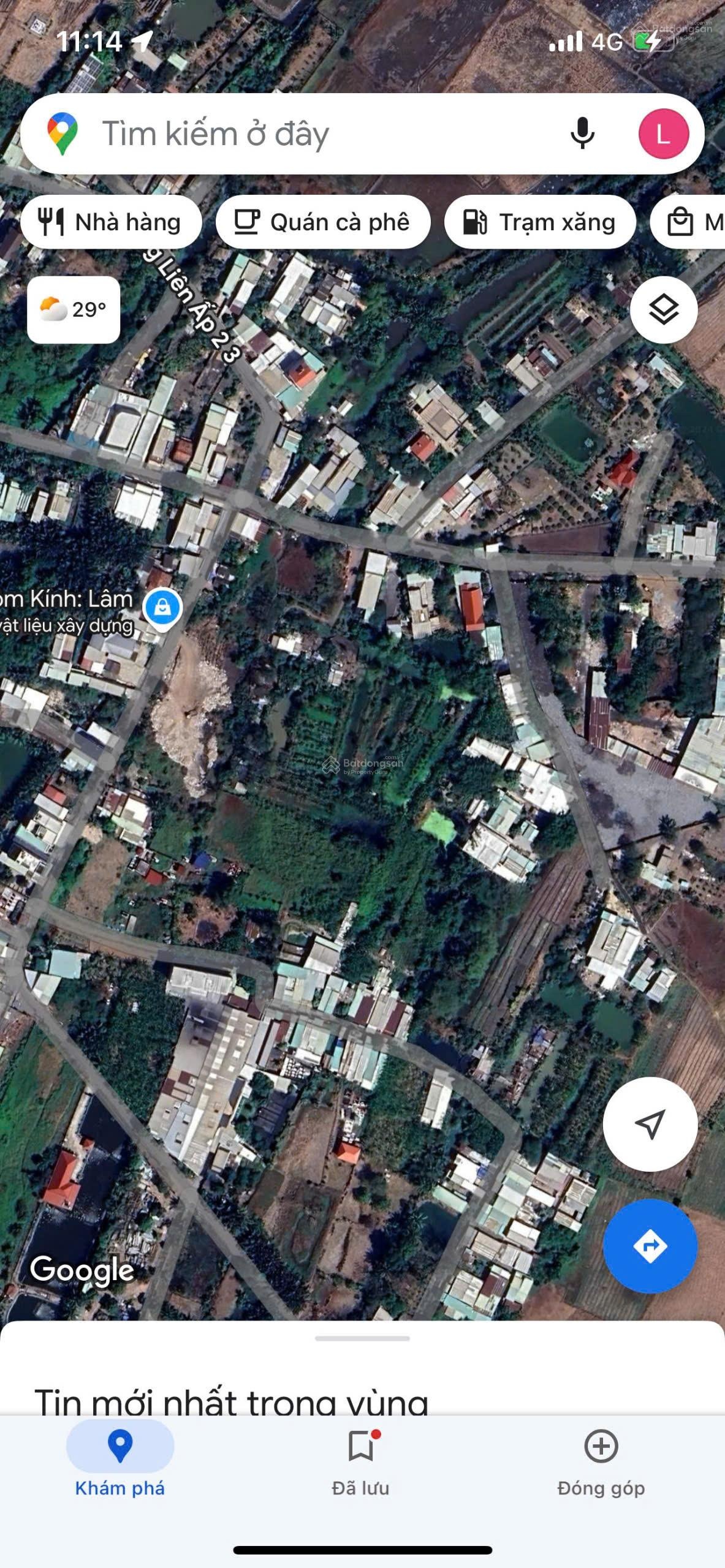
Task: Open the map layers button
Action: pos(663,309)
